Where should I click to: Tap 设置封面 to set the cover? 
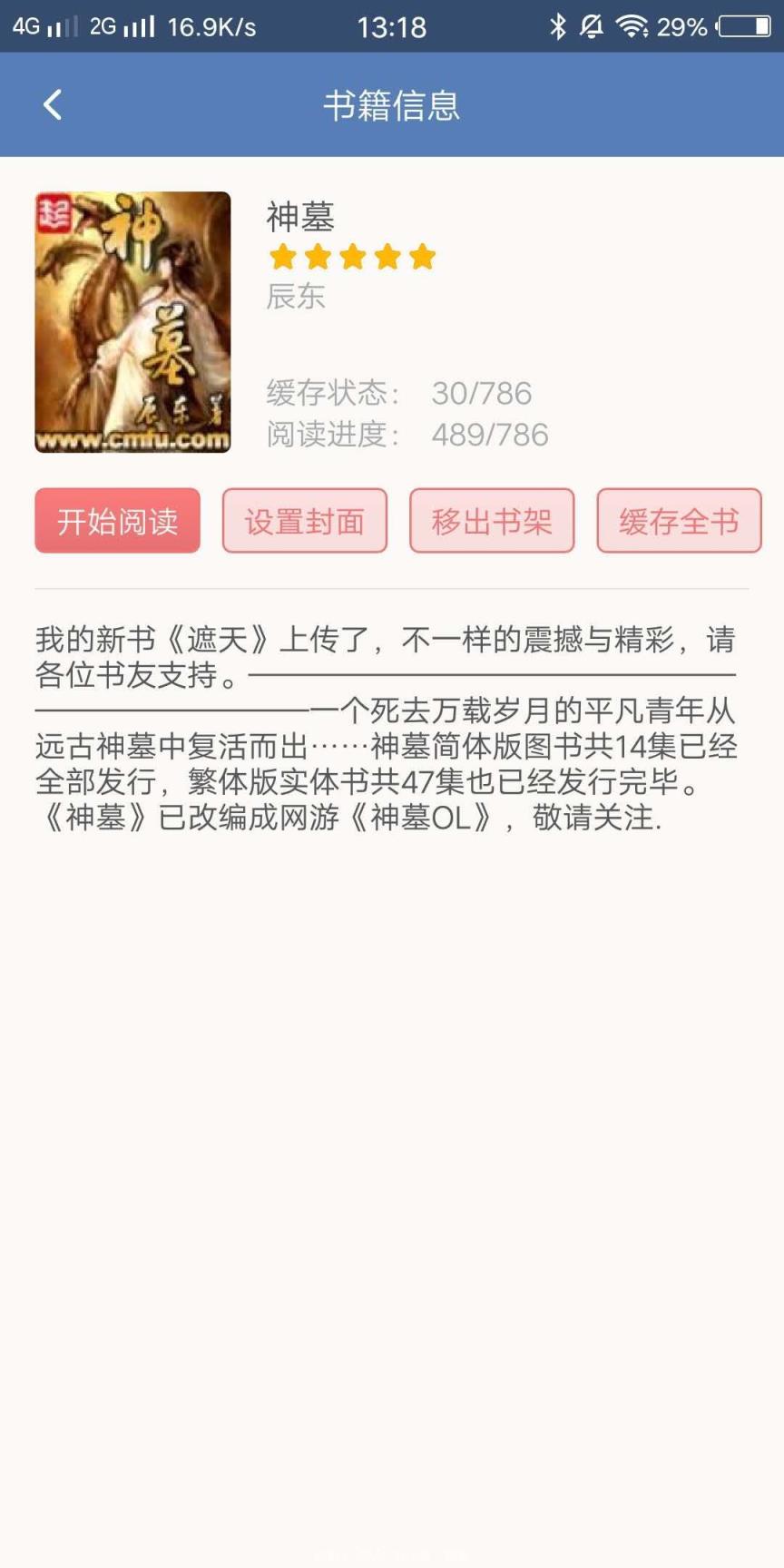tap(304, 521)
